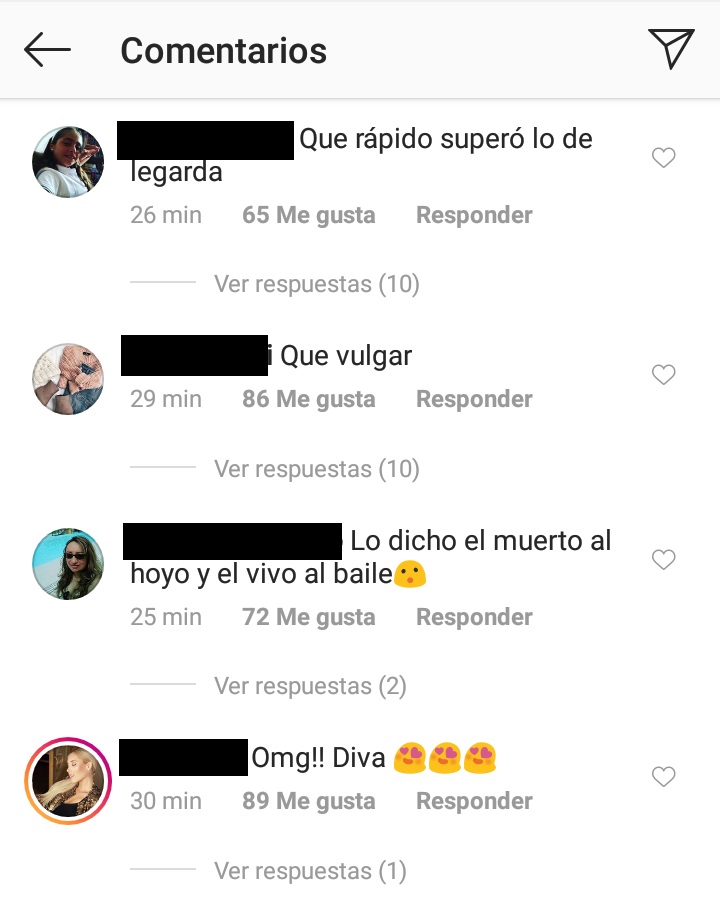Like the 'Que vulgar' comment
Viewport: 720px width, 909px height.
tap(664, 375)
